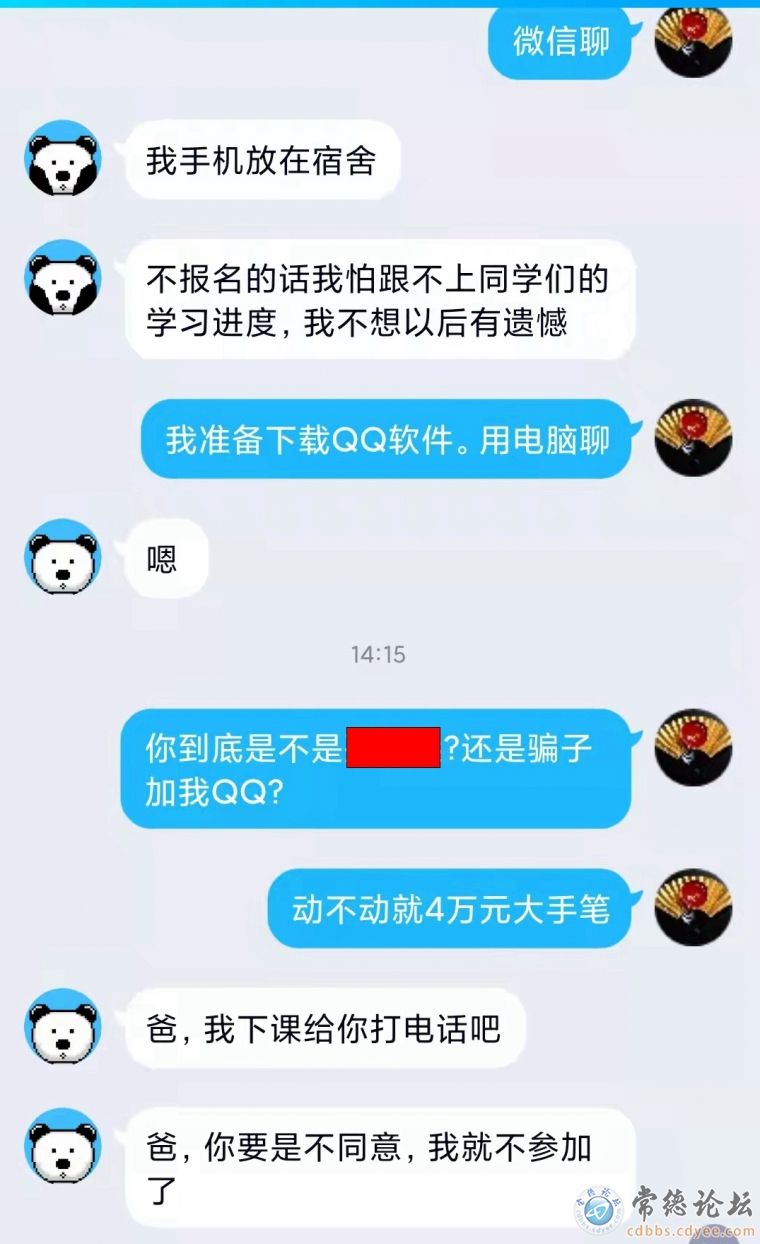Tap the avatar next to '我准备下载QQ软件' message
Image resolution: width=760 pixels, height=1244 pixels.
tap(693, 438)
